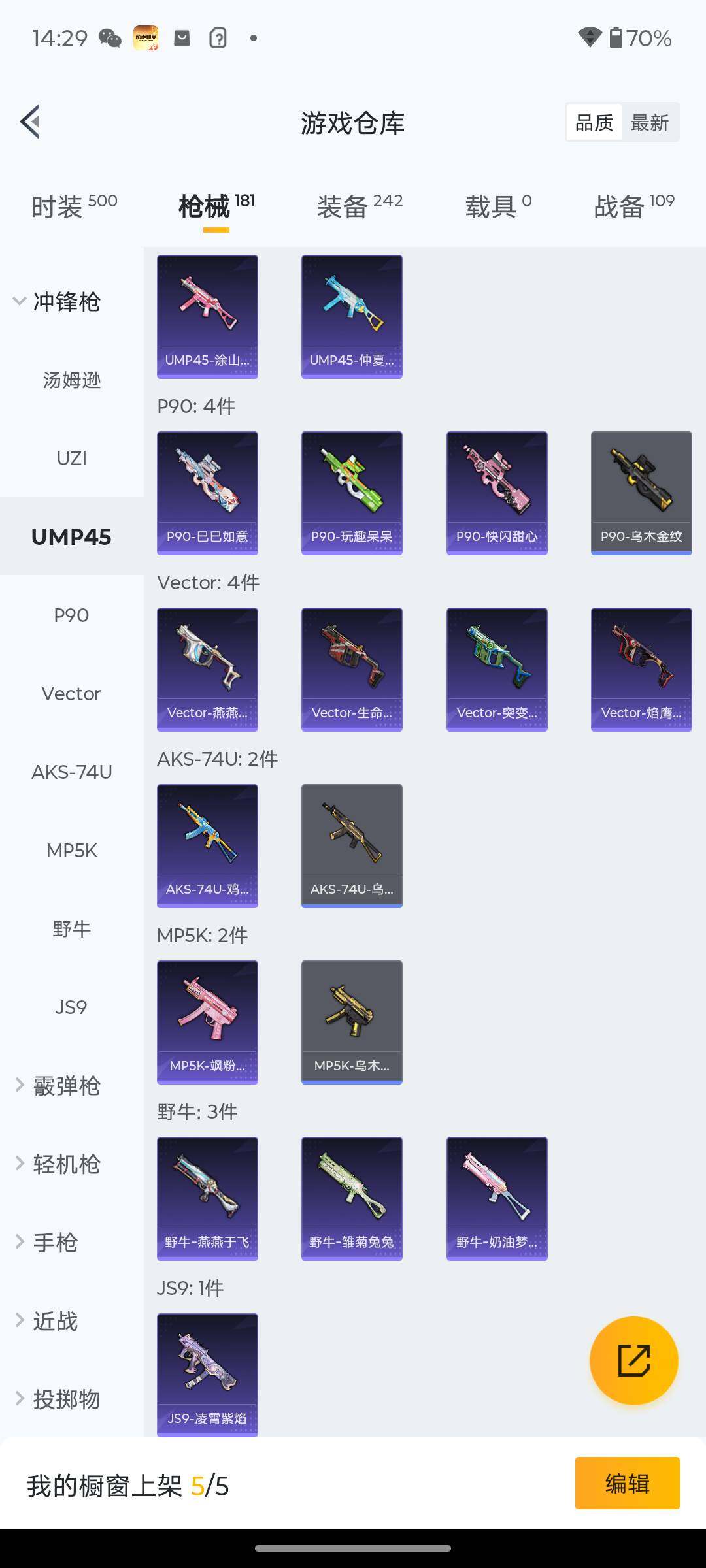The image size is (706, 1568).
Task: Switch to the 时装 tab
Action: tap(74, 206)
